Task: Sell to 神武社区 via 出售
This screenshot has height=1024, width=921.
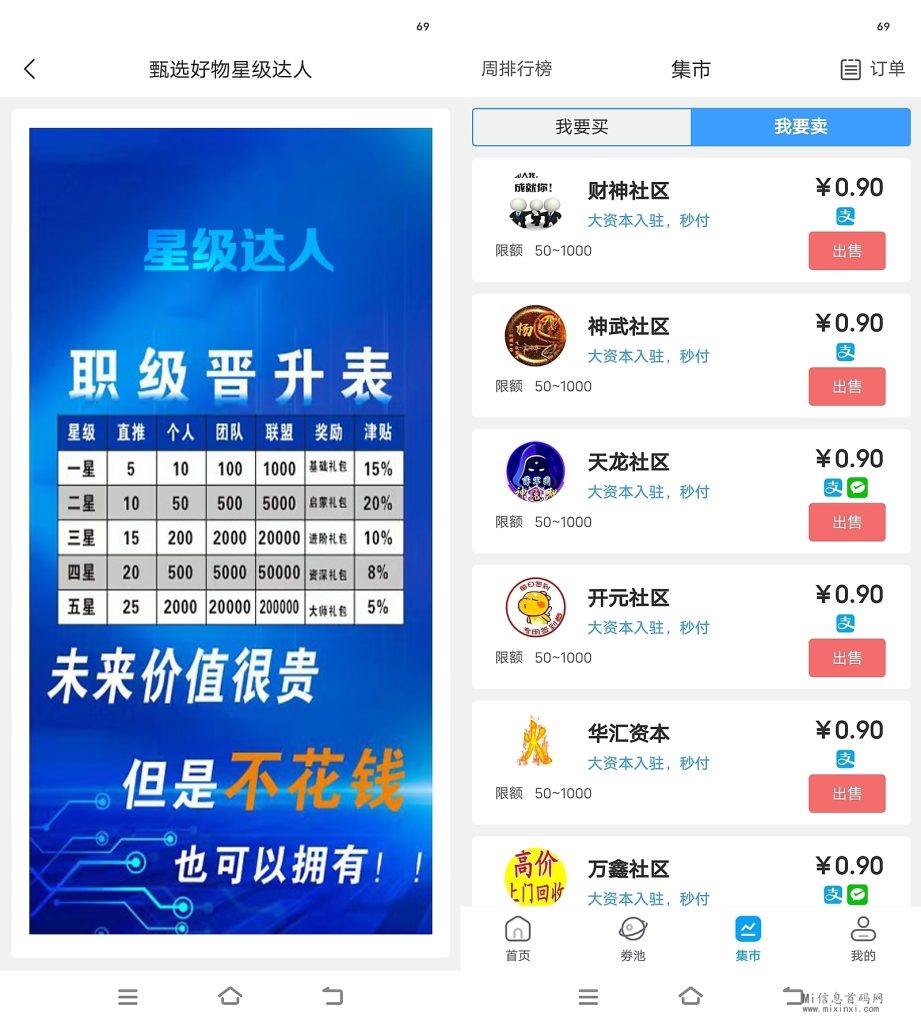Action: (x=847, y=386)
